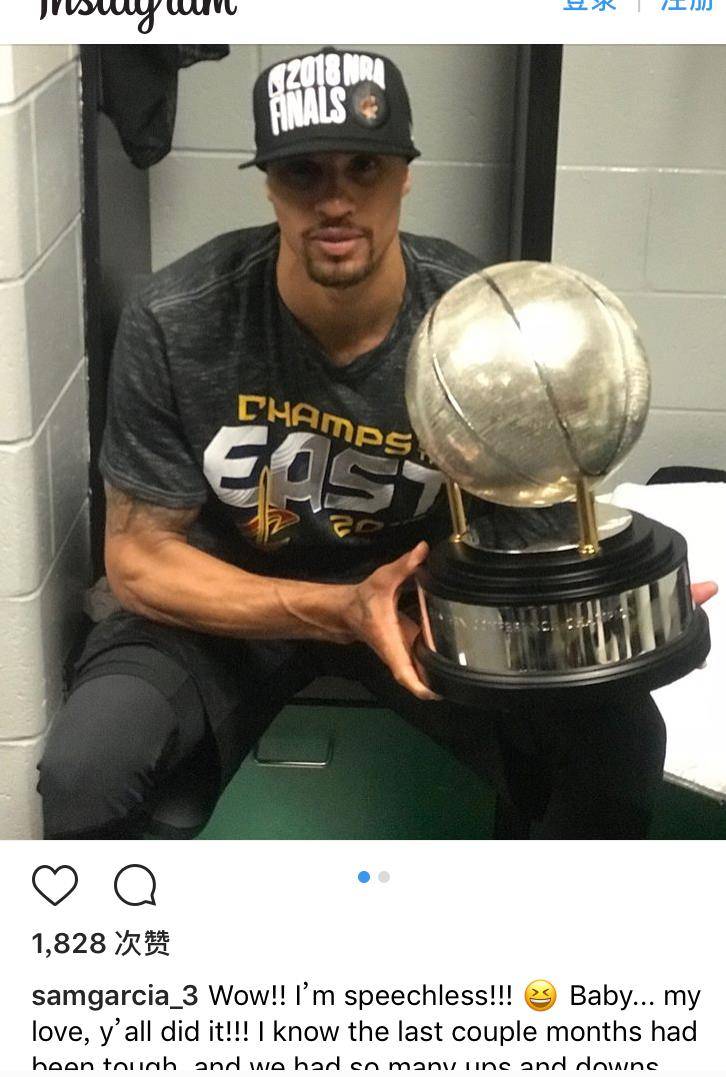Like this post with the heart icon

click(x=54, y=884)
